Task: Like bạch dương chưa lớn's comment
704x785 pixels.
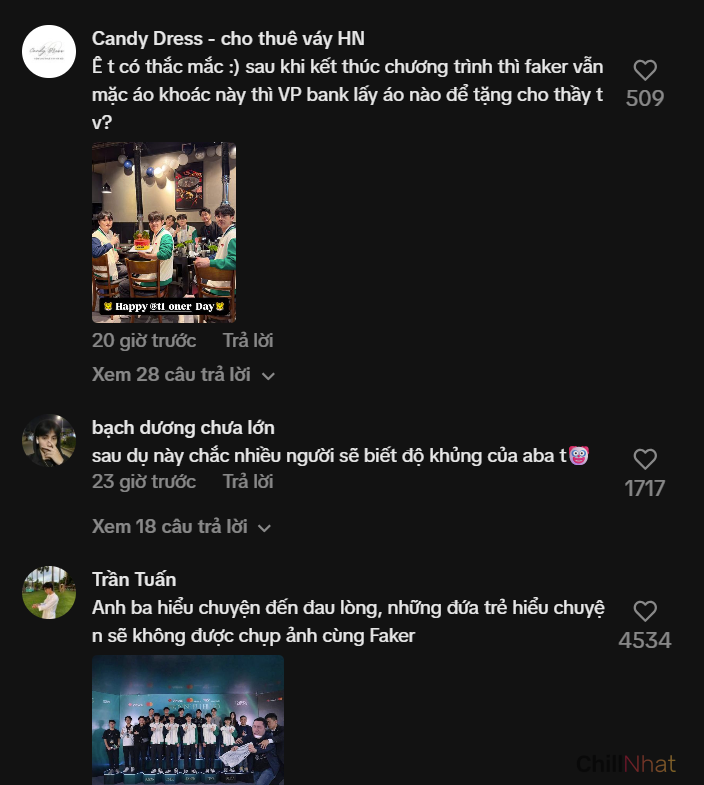Action: click(645, 459)
